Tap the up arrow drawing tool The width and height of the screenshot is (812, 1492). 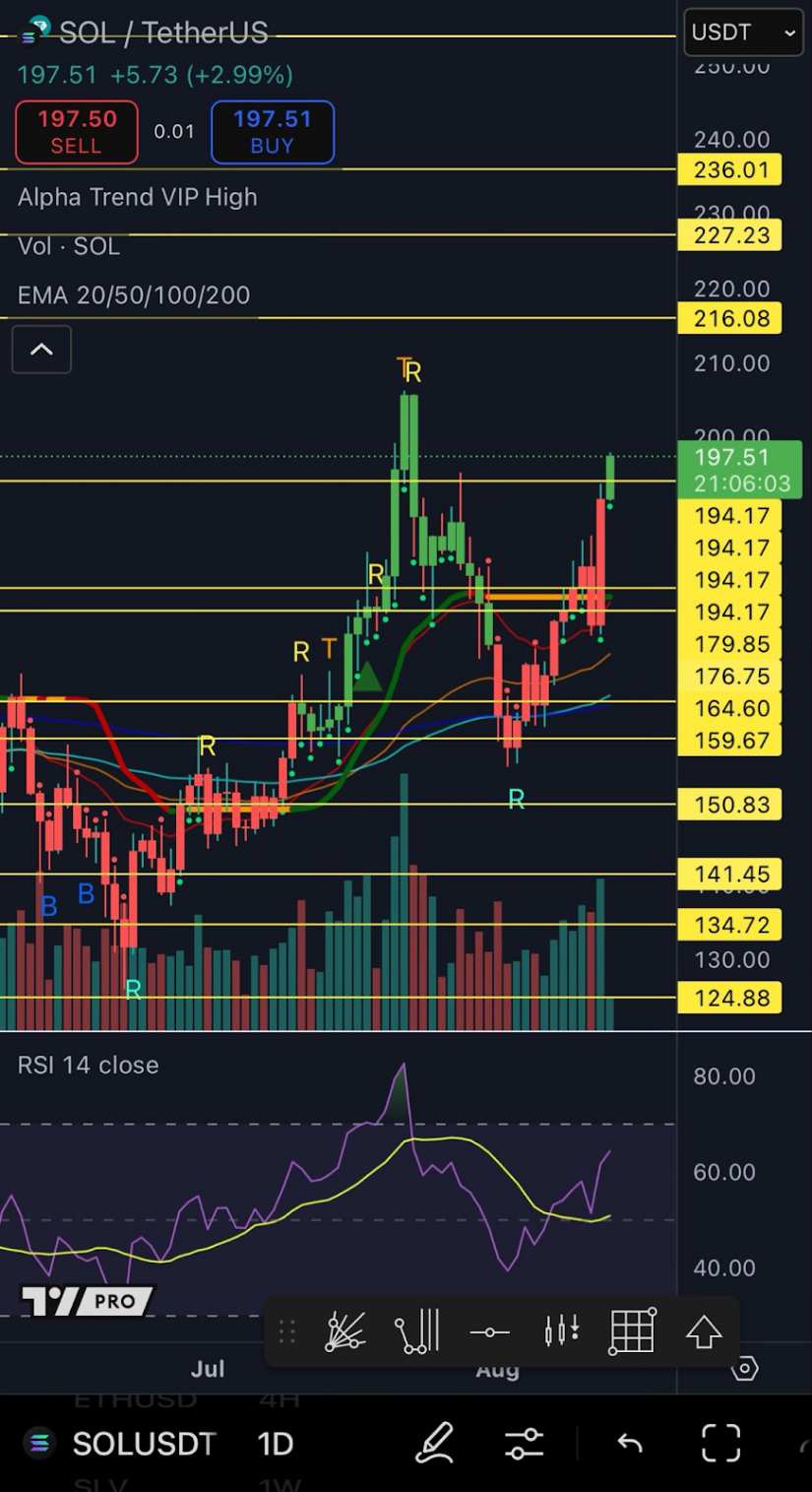(x=704, y=1332)
